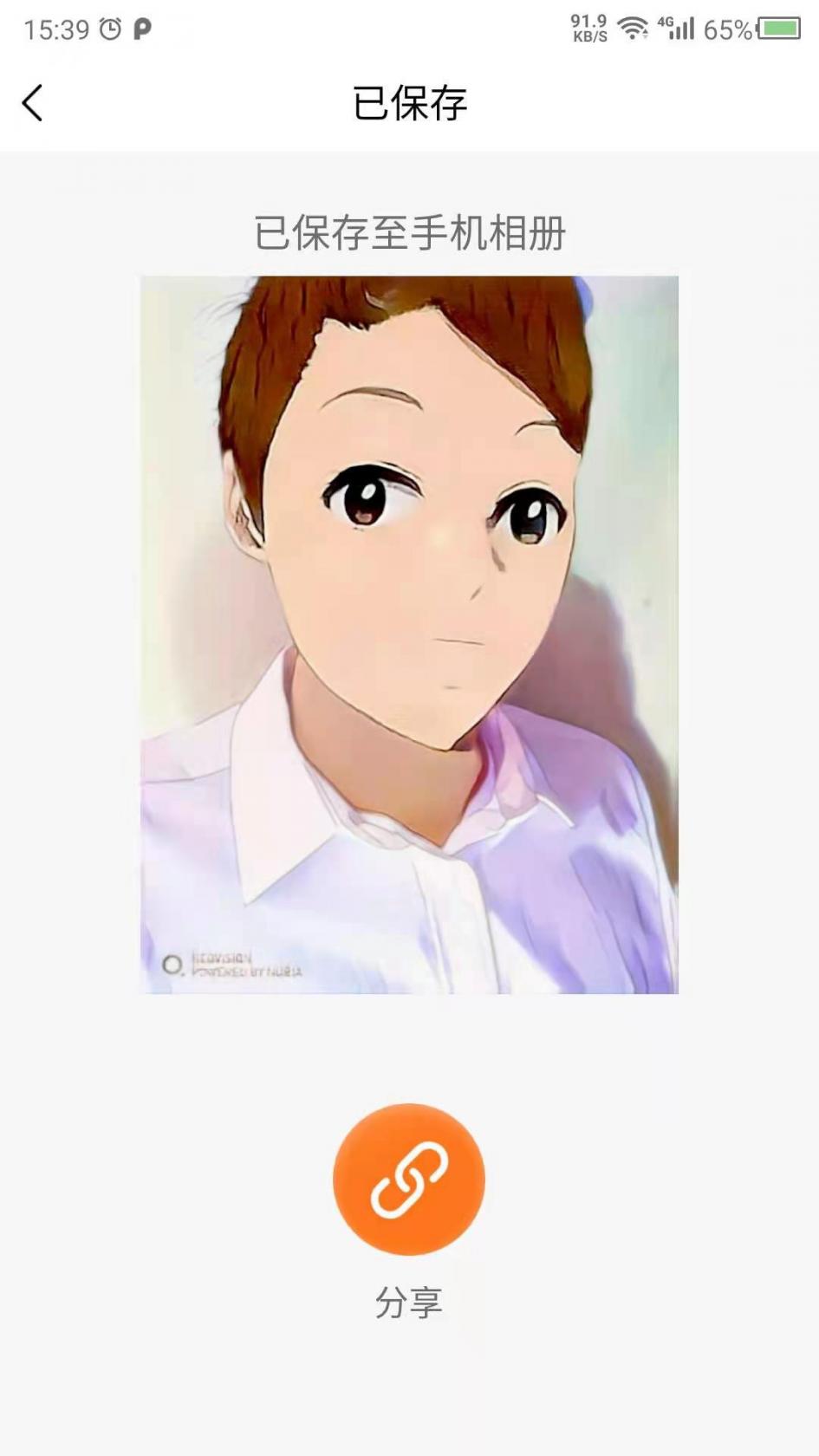Tap the orange share link button

click(x=409, y=1179)
